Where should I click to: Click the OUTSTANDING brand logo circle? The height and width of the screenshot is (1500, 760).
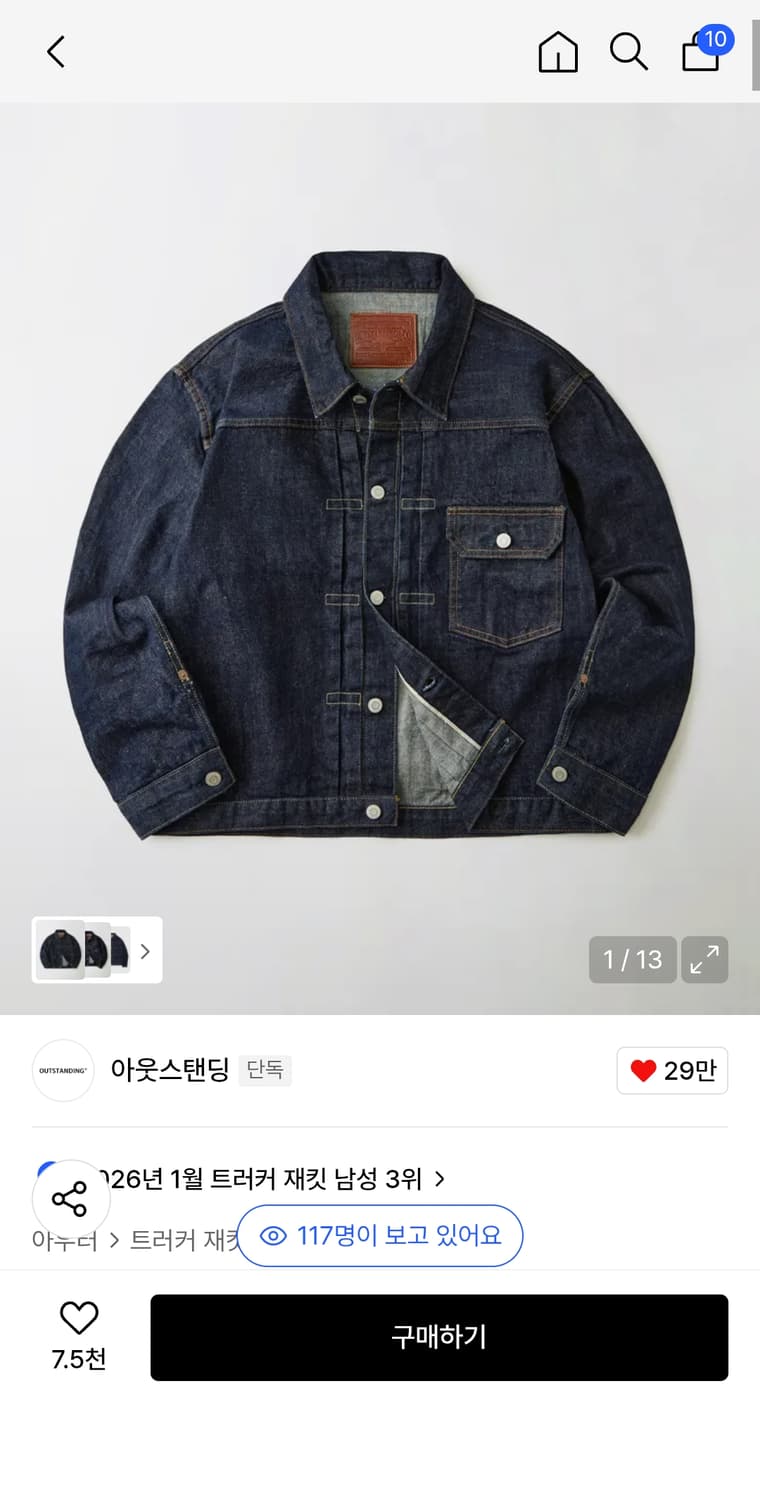(62, 1070)
